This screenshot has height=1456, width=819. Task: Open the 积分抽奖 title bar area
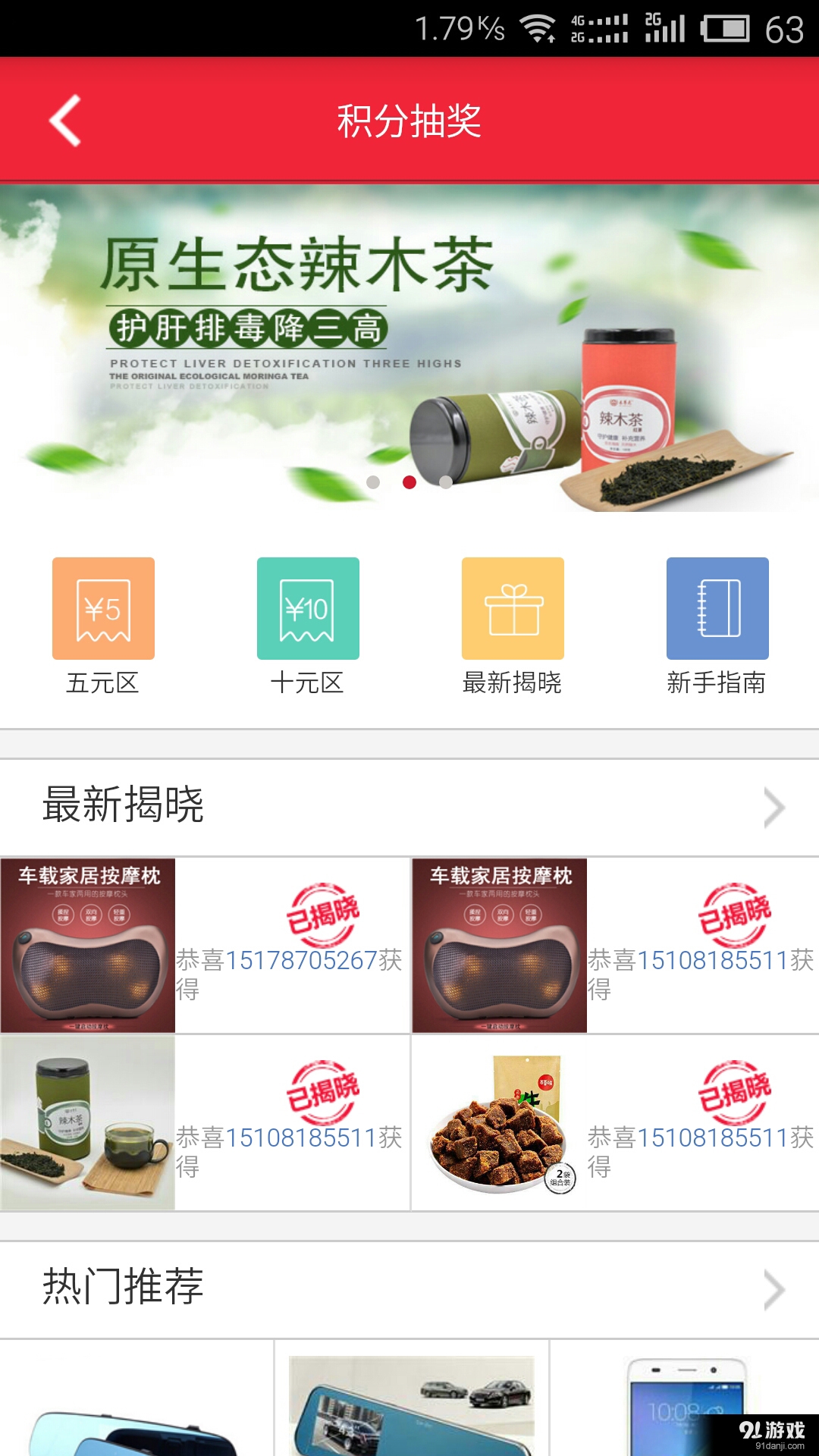[x=409, y=120]
